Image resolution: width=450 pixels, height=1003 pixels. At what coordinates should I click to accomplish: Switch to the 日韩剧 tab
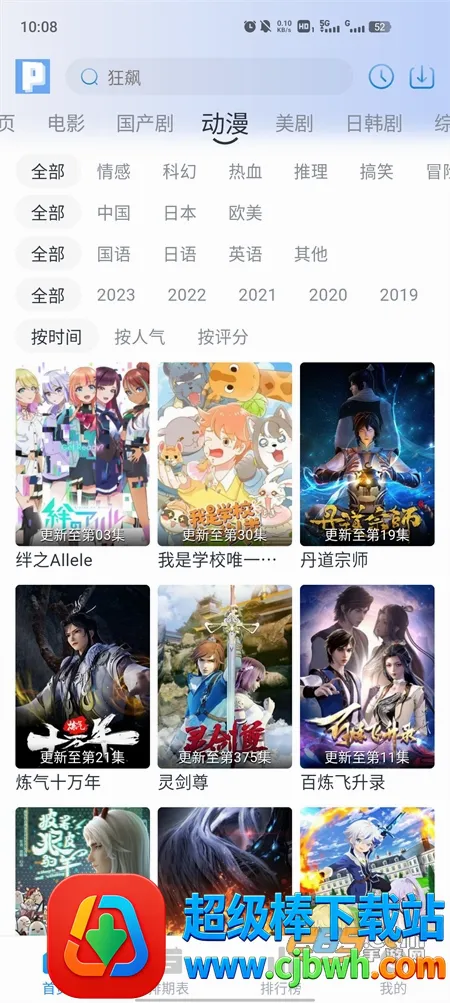(x=374, y=123)
